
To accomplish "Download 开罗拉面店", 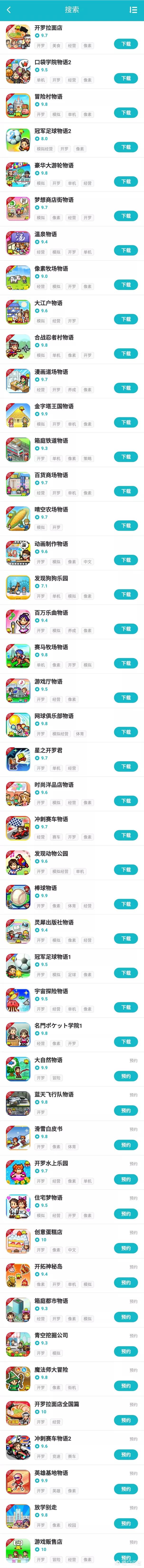I will [125, 44].
